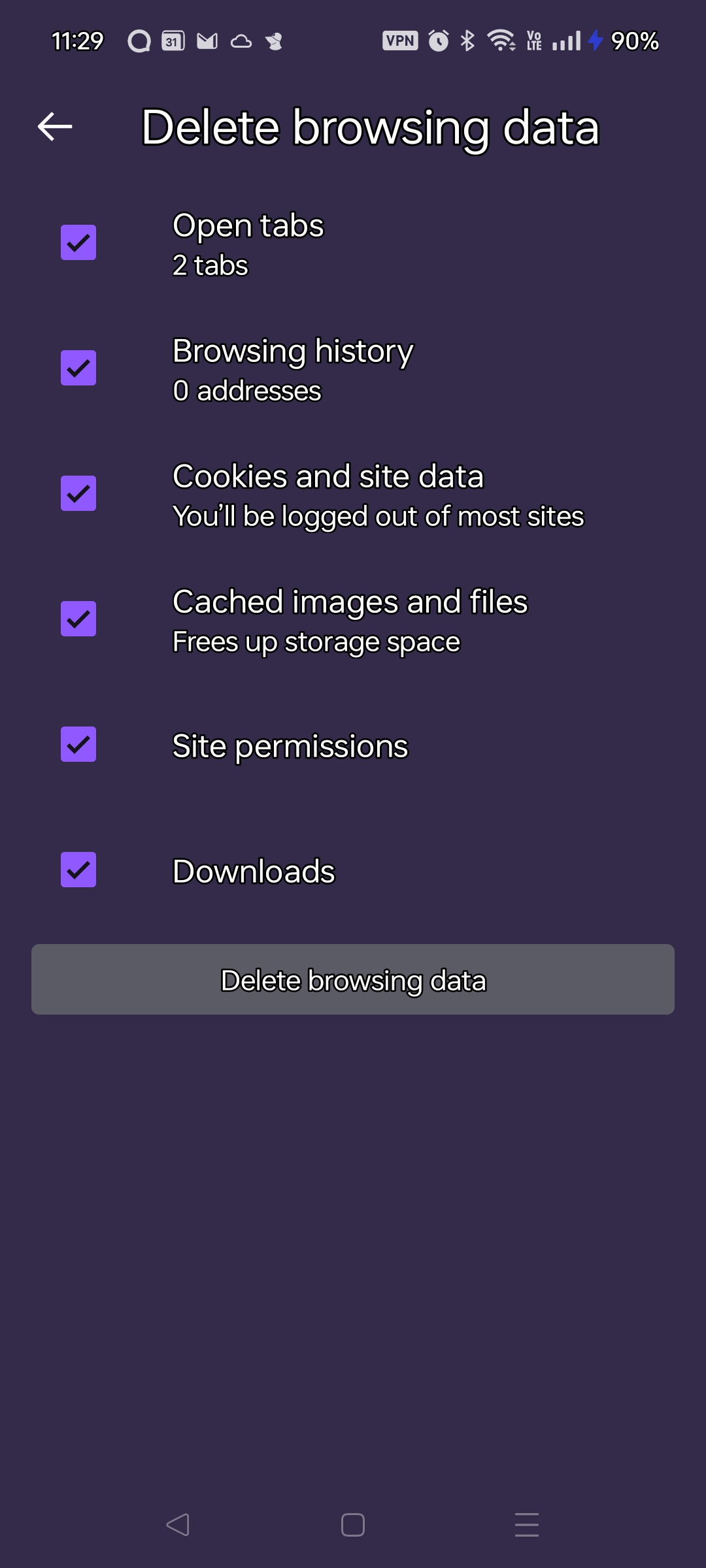Toggle the Site permissions checkbox
This screenshot has height=1568, width=706.
click(x=78, y=744)
